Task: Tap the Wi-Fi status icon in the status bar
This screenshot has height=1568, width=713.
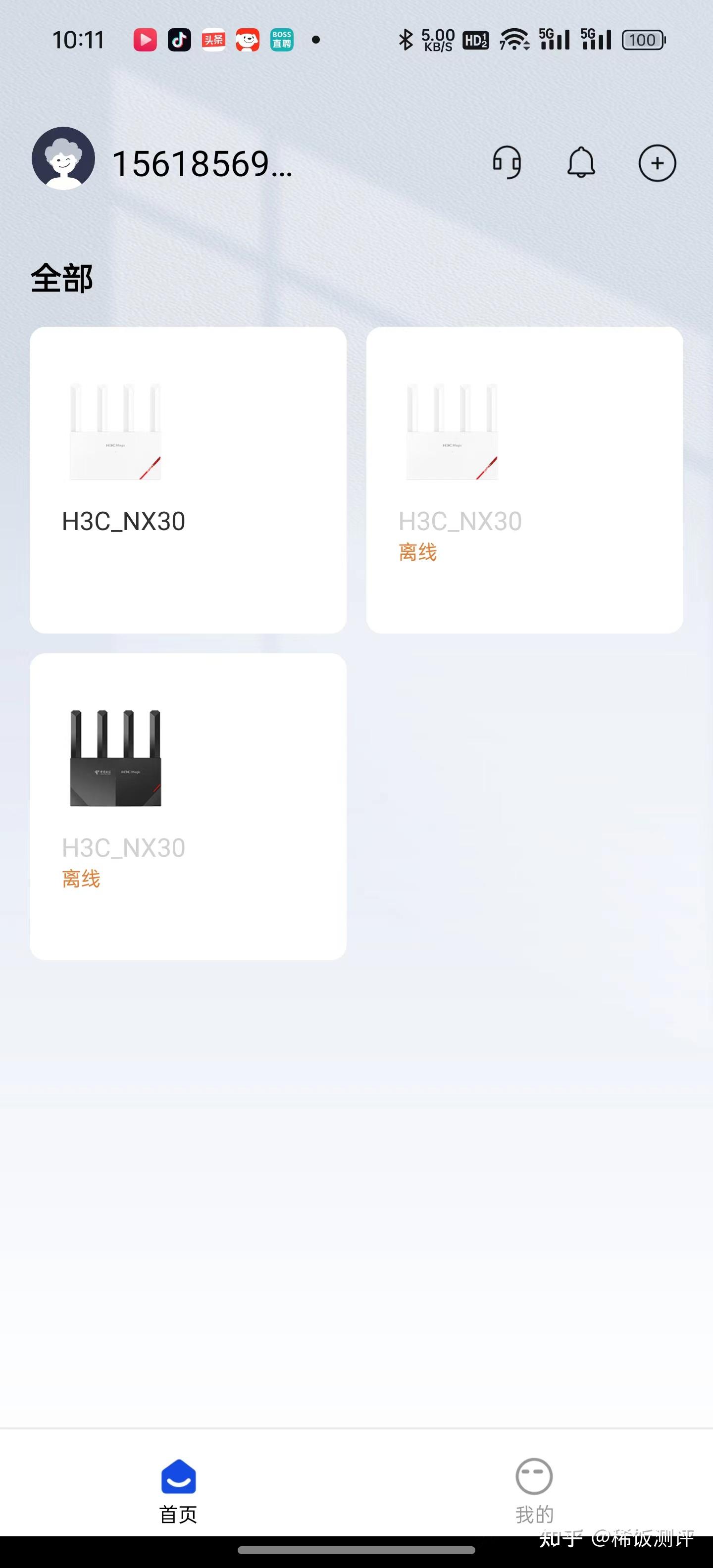Action: [513, 39]
